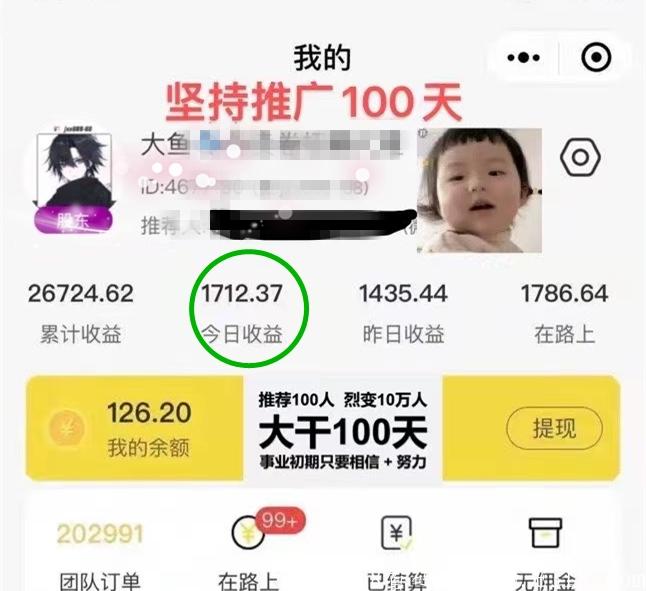Viewport: 646px width, 591px height.
Task: Open the 在路上 orders with 99+ badge
Action: pyautogui.click(x=250, y=552)
